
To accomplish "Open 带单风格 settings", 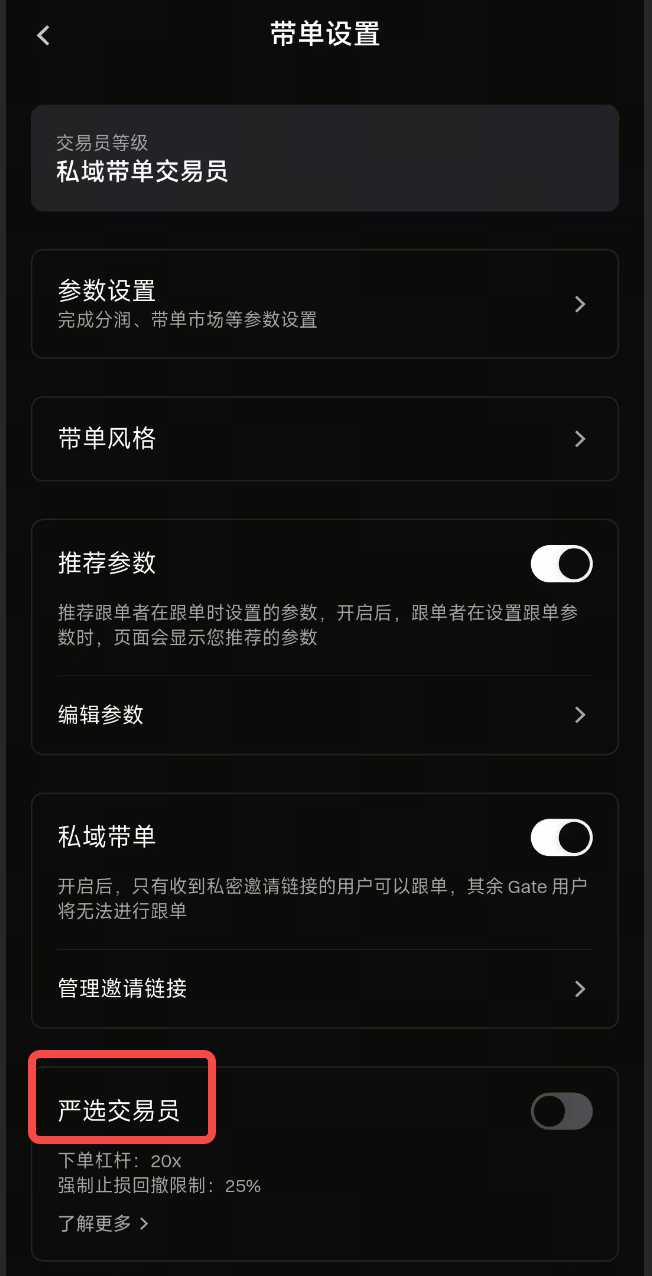I will point(325,439).
